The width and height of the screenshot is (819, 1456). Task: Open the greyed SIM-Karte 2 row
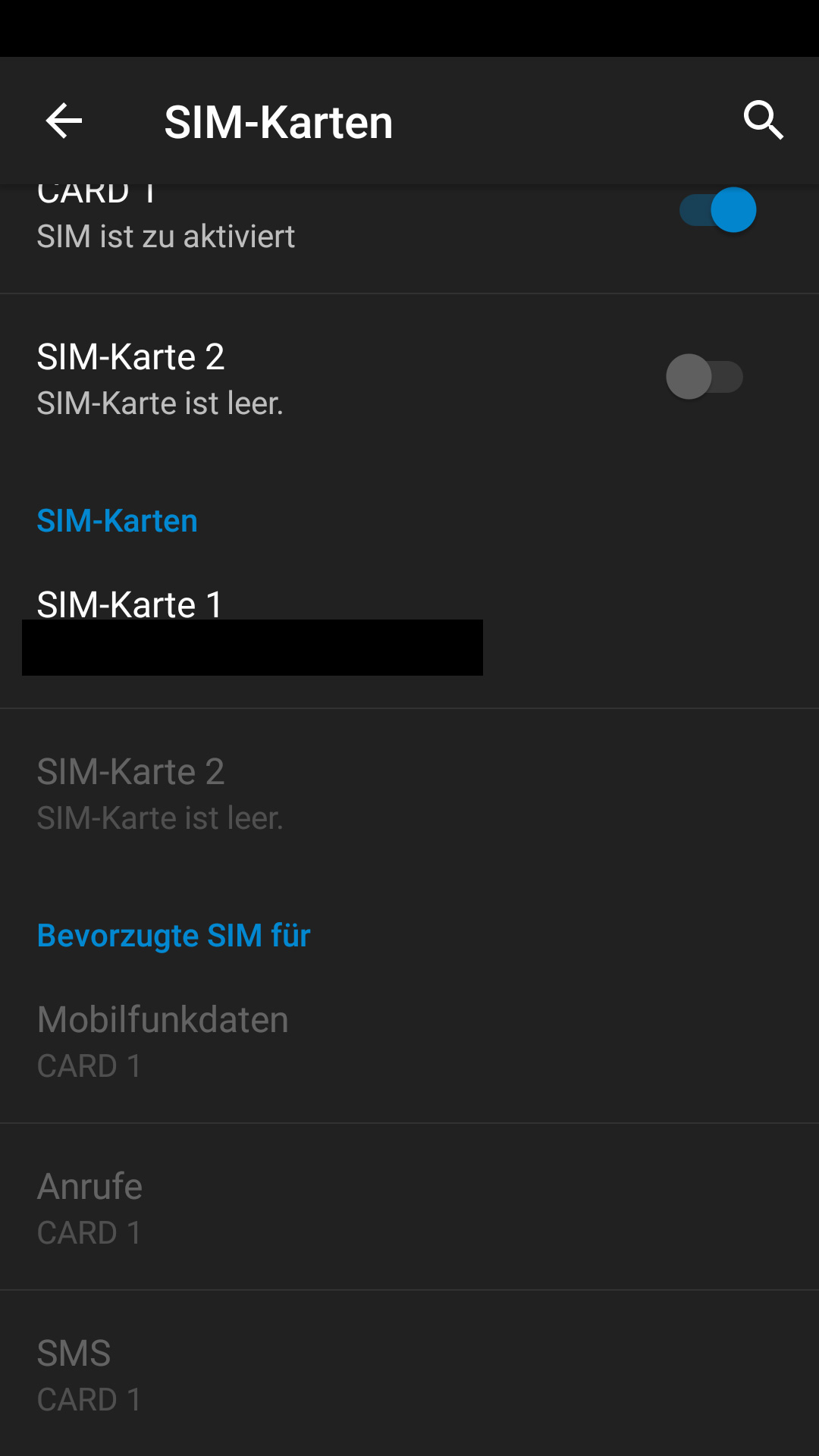[409, 792]
